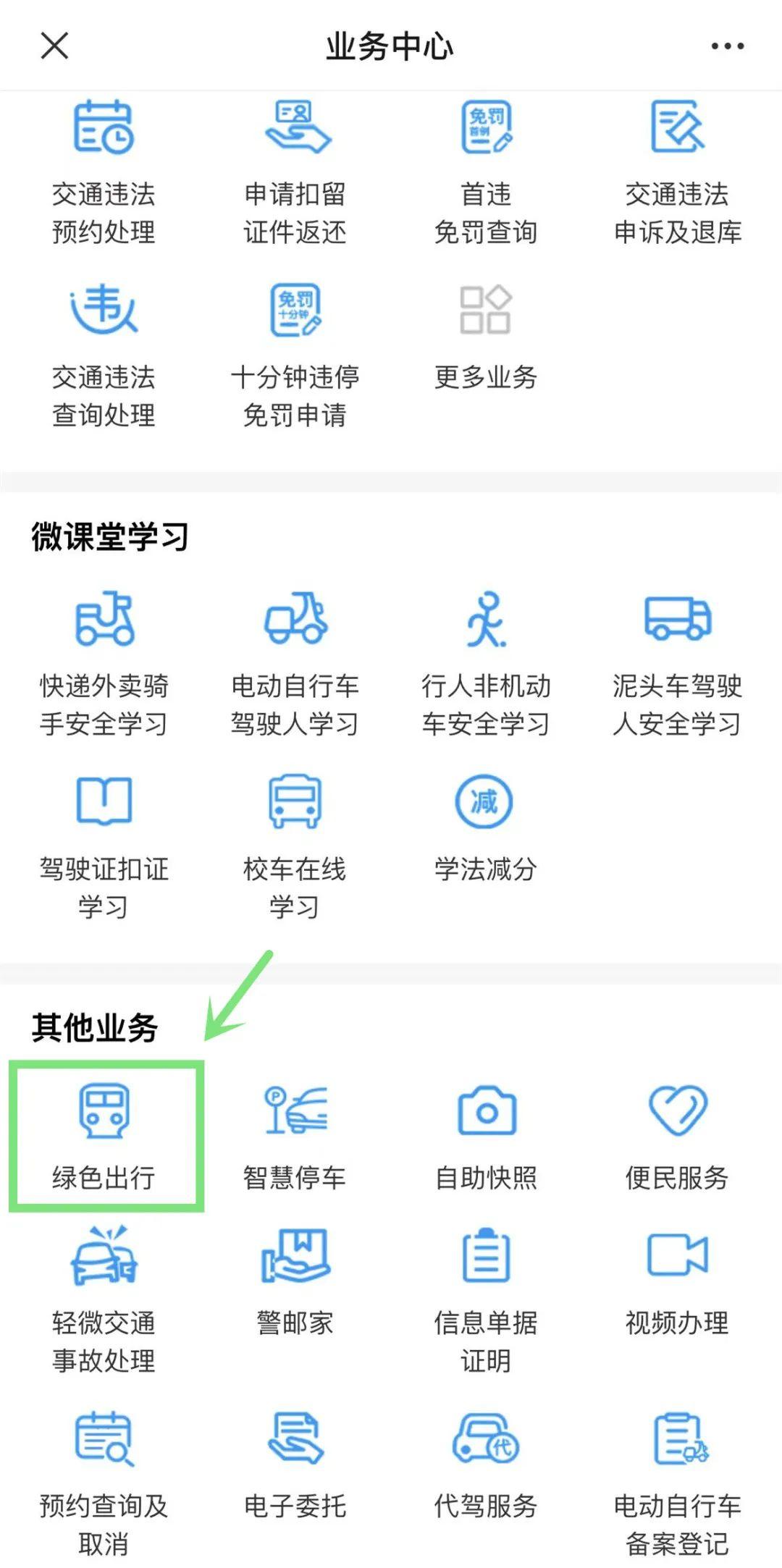Show 更多业务
Viewport: 782px width, 1568px height.
(x=486, y=333)
